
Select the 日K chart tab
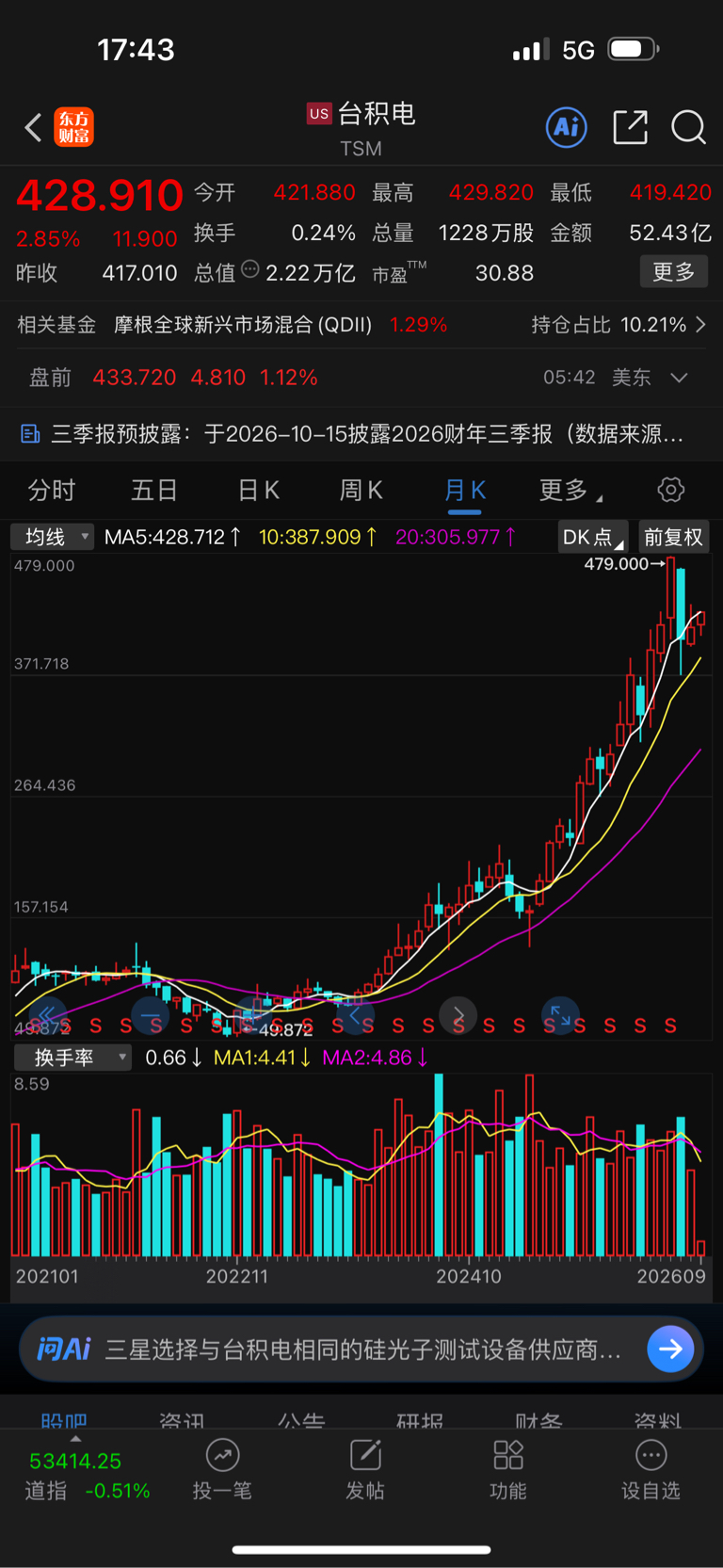[259, 490]
